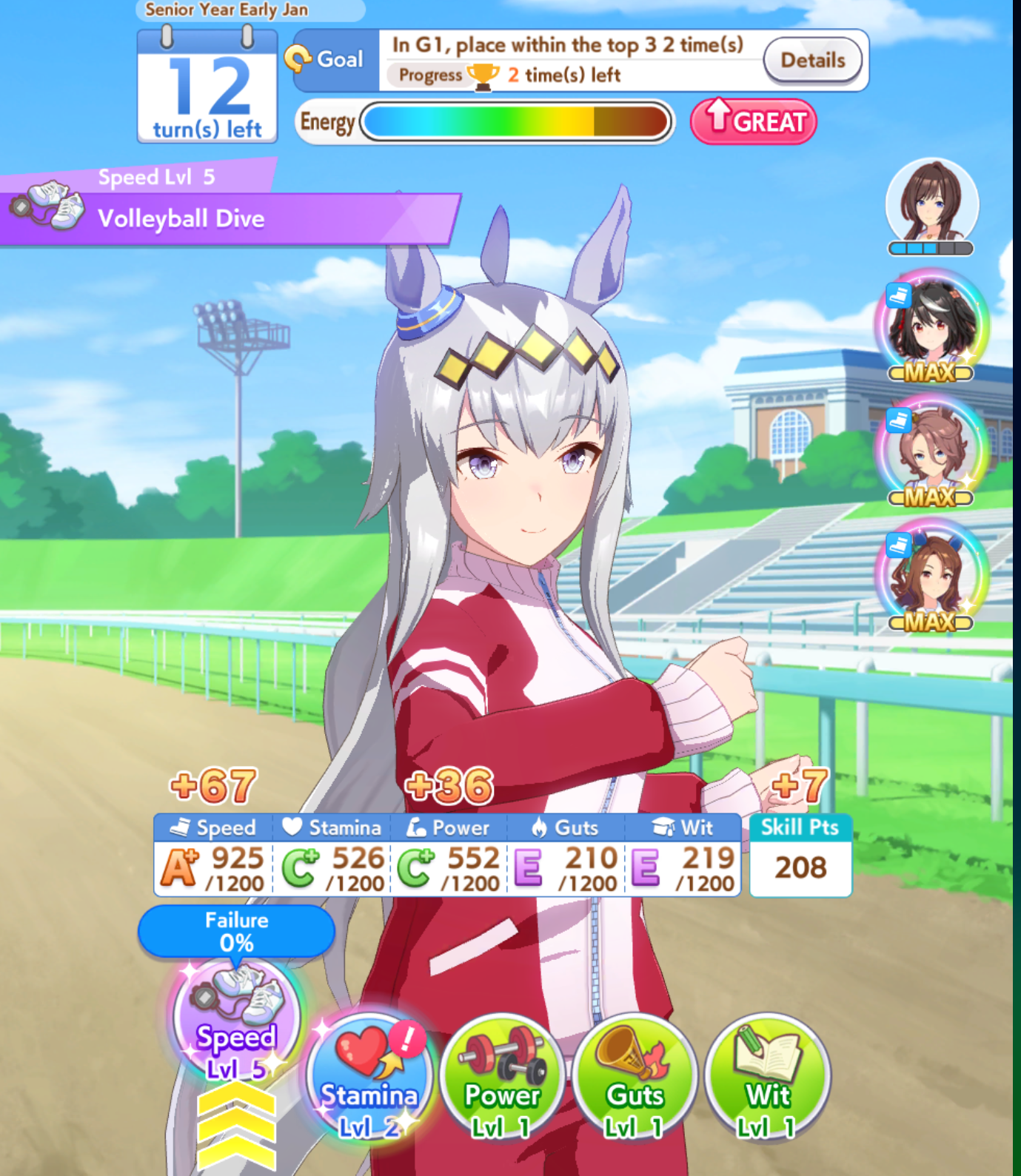
Task: Choose the Wit Lvl 1 training
Action: 768,1078
